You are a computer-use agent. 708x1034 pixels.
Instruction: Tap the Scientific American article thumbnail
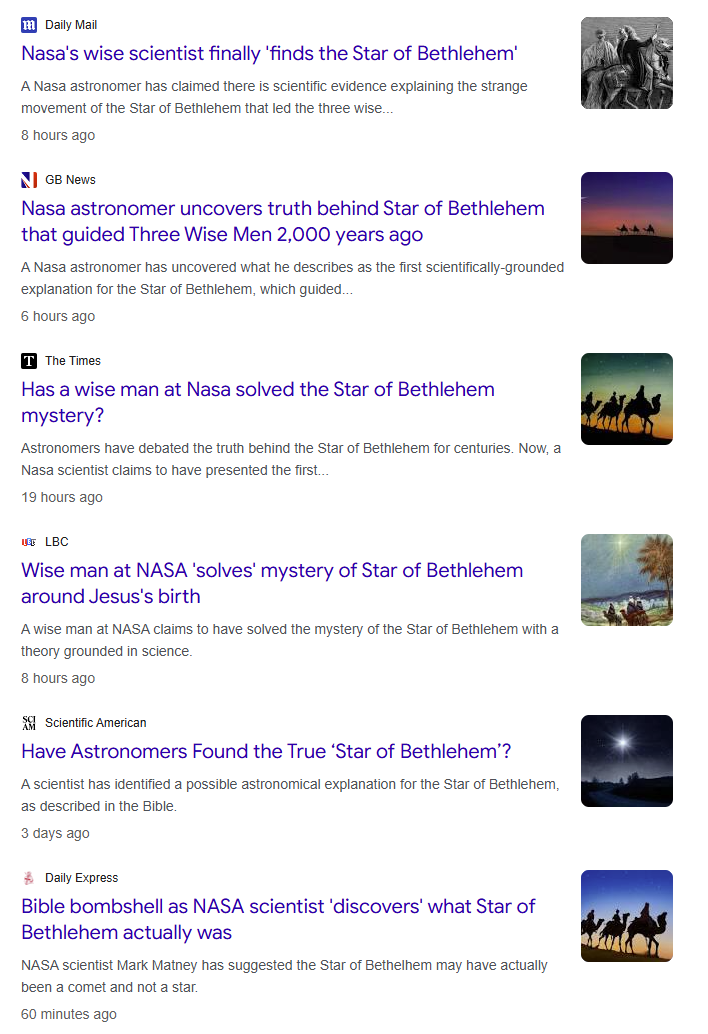point(627,761)
